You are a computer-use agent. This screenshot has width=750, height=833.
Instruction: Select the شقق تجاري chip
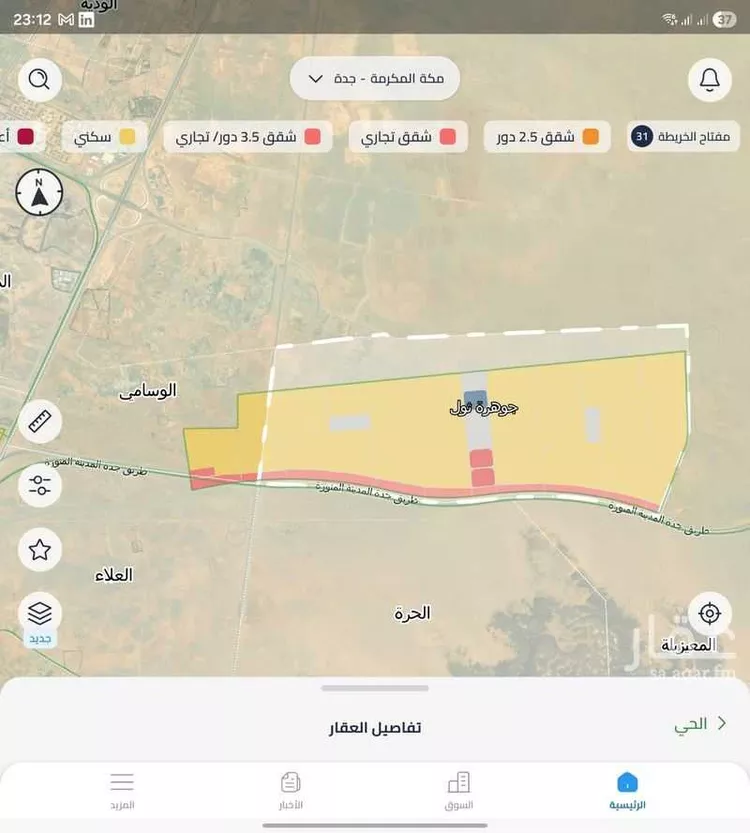point(414,137)
